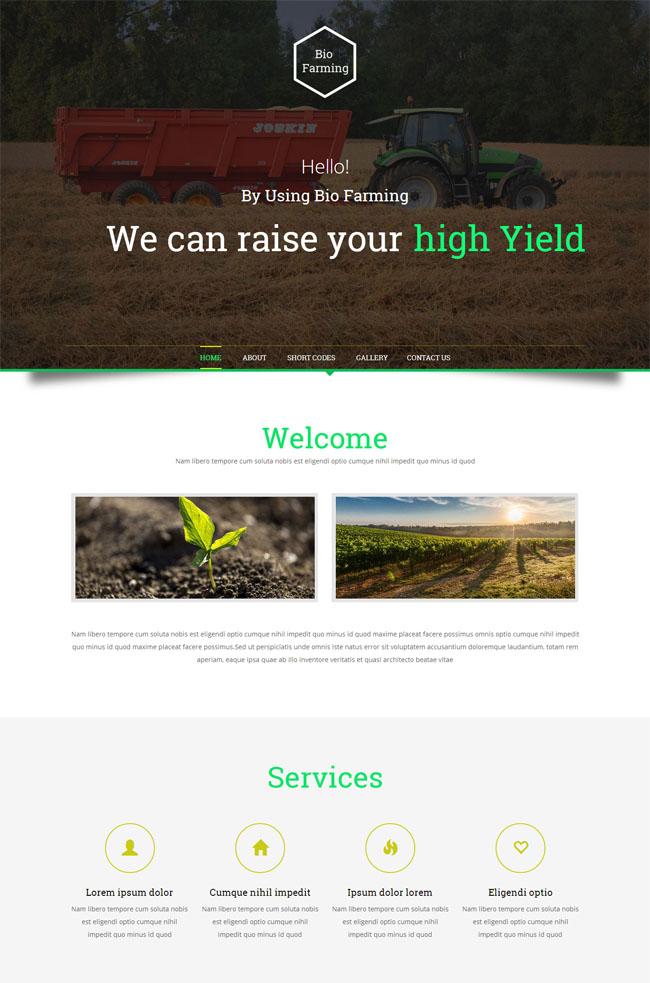
Task: Open the vineyard sunset picture
Action: (x=455, y=547)
